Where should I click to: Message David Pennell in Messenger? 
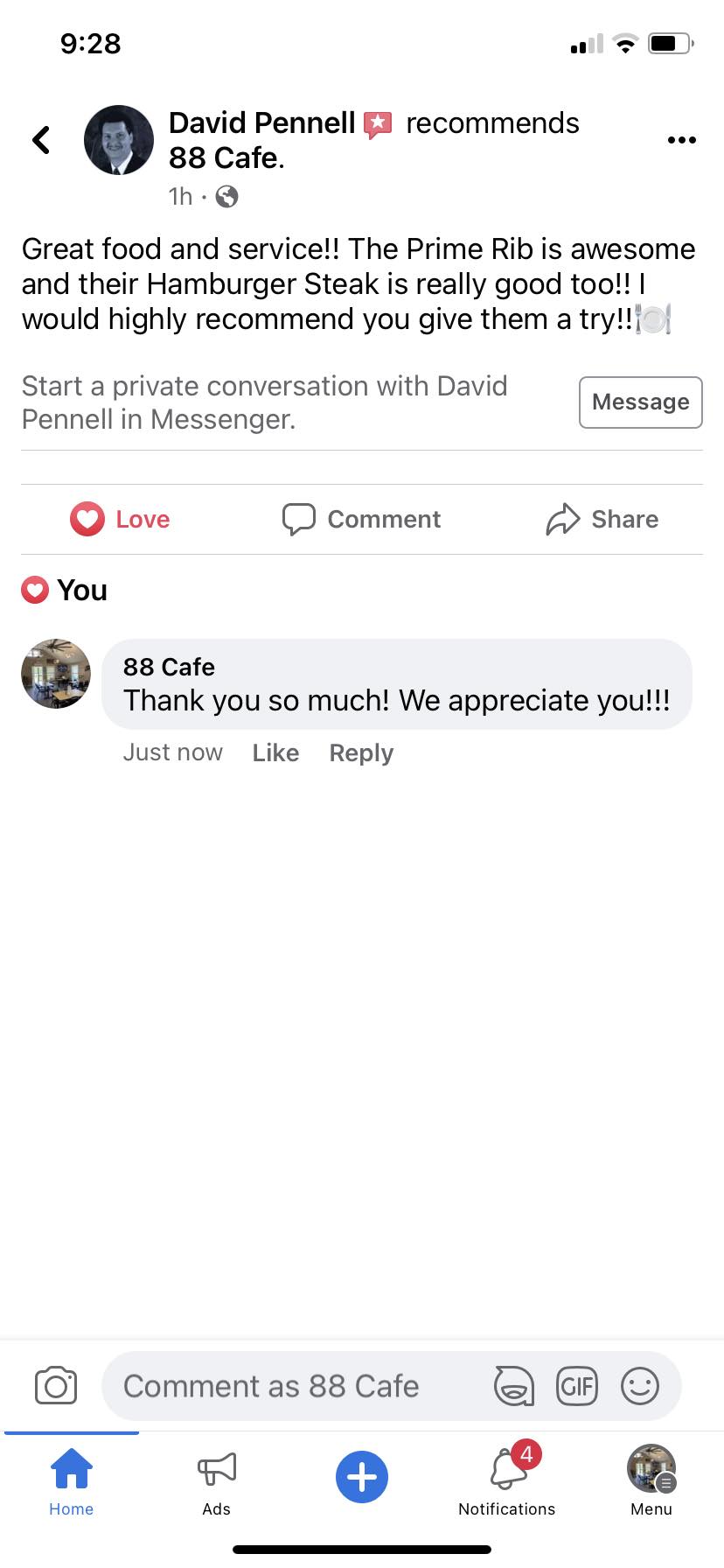[640, 402]
